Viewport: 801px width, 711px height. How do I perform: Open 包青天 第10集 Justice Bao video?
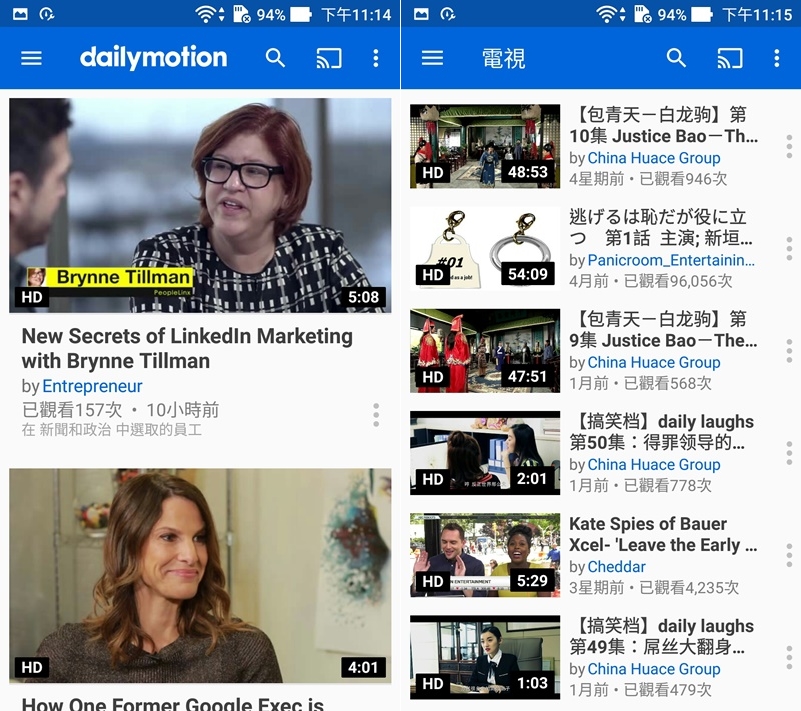coord(485,146)
